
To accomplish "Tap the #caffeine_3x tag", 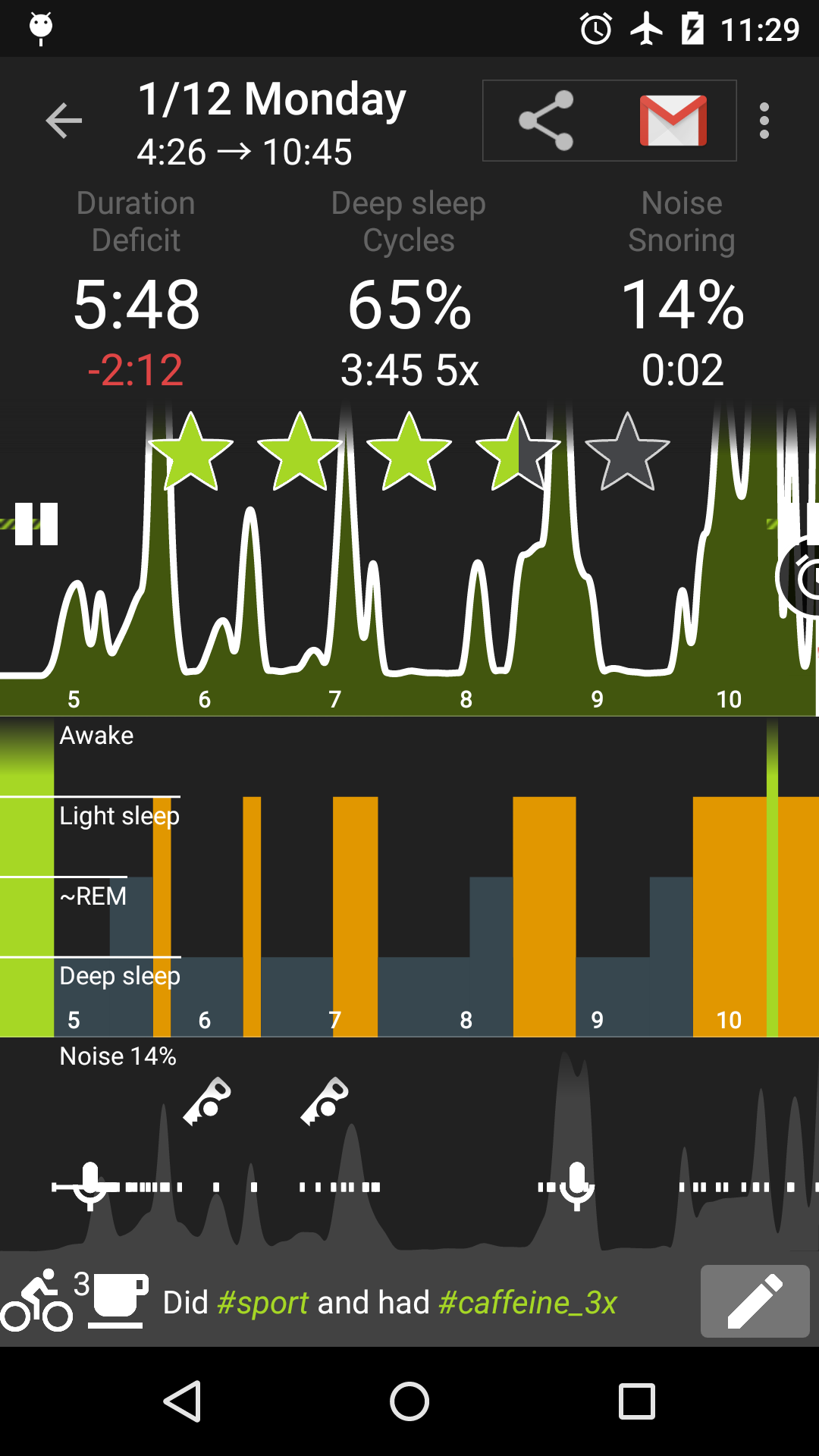I will [527, 1303].
